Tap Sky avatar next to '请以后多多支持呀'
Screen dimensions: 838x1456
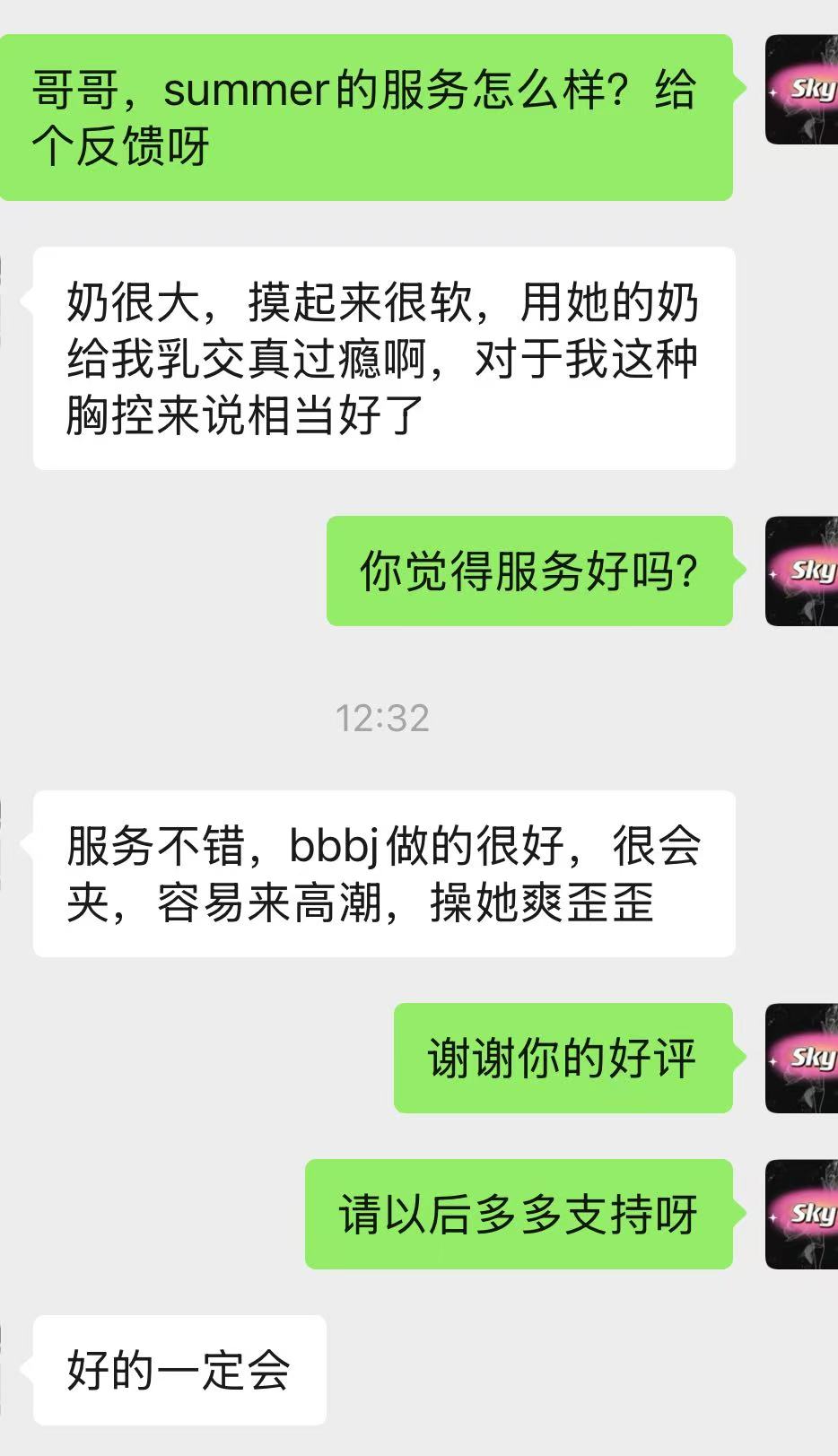click(801, 1215)
